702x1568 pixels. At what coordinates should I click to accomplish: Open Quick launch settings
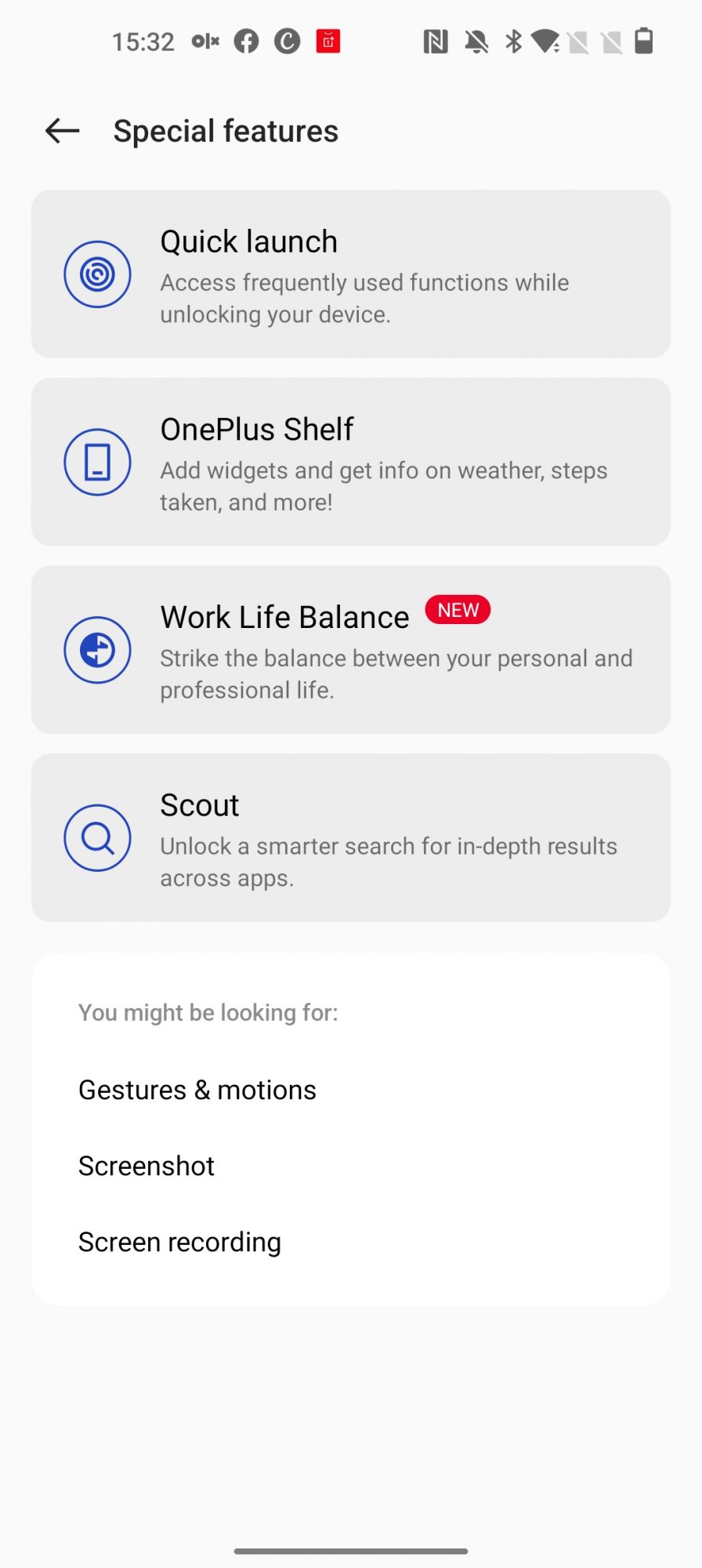click(x=351, y=274)
